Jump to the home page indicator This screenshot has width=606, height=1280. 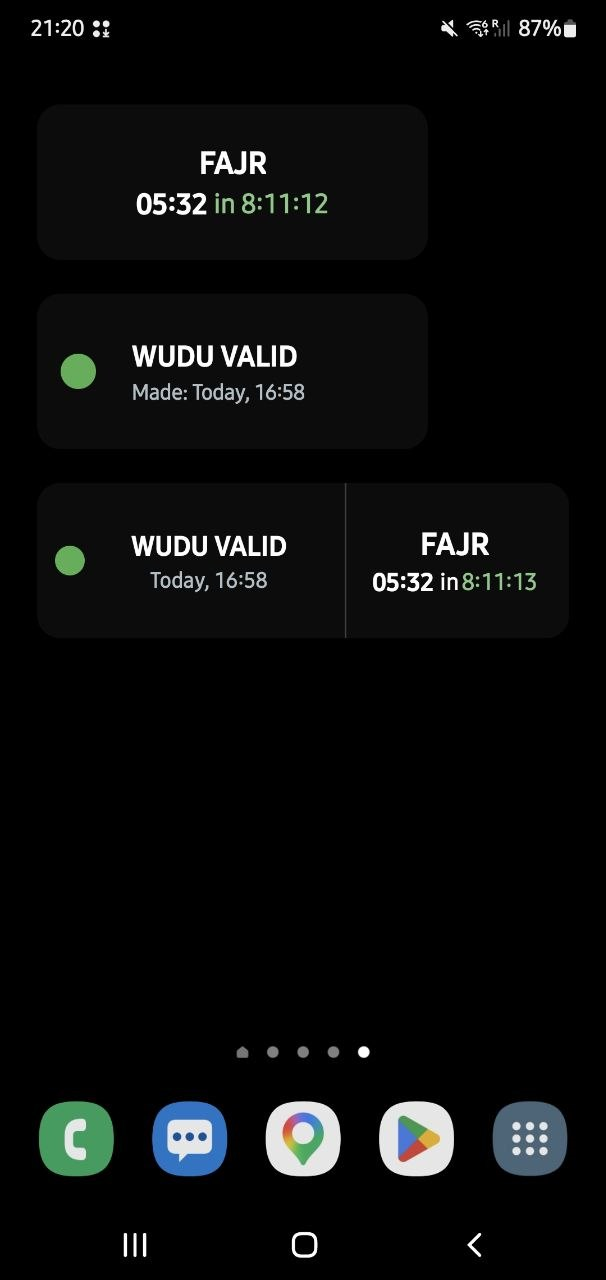click(243, 1052)
